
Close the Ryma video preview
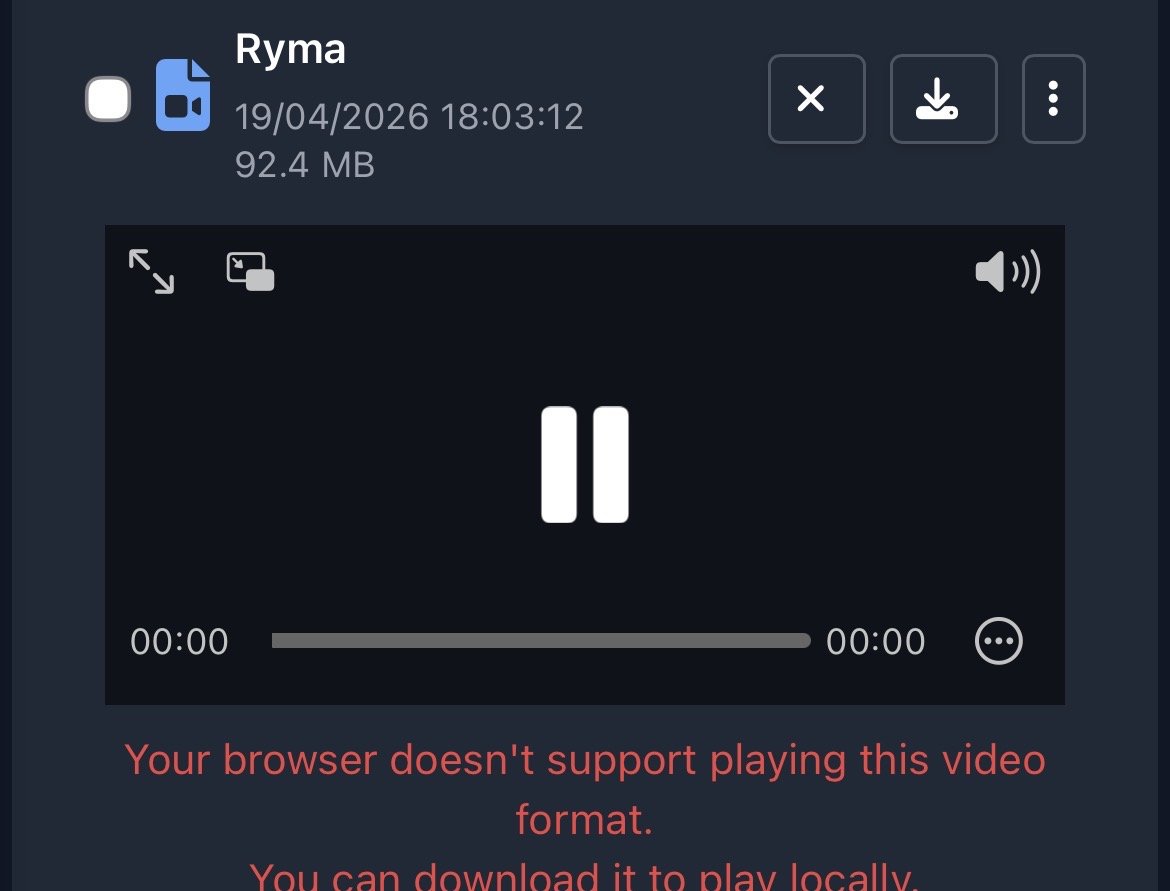tap(816, 99)
